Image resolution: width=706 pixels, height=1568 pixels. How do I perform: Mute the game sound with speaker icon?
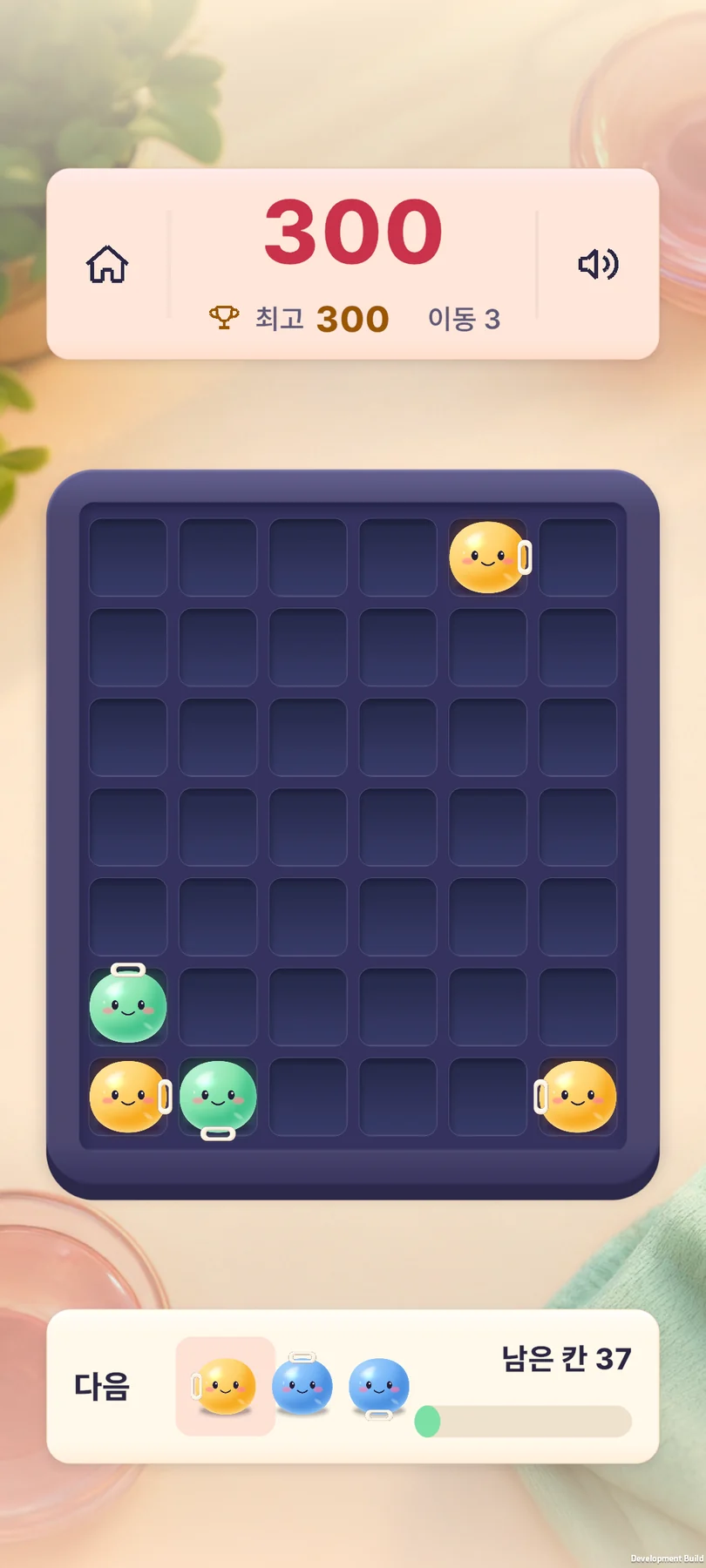(598, 263)
